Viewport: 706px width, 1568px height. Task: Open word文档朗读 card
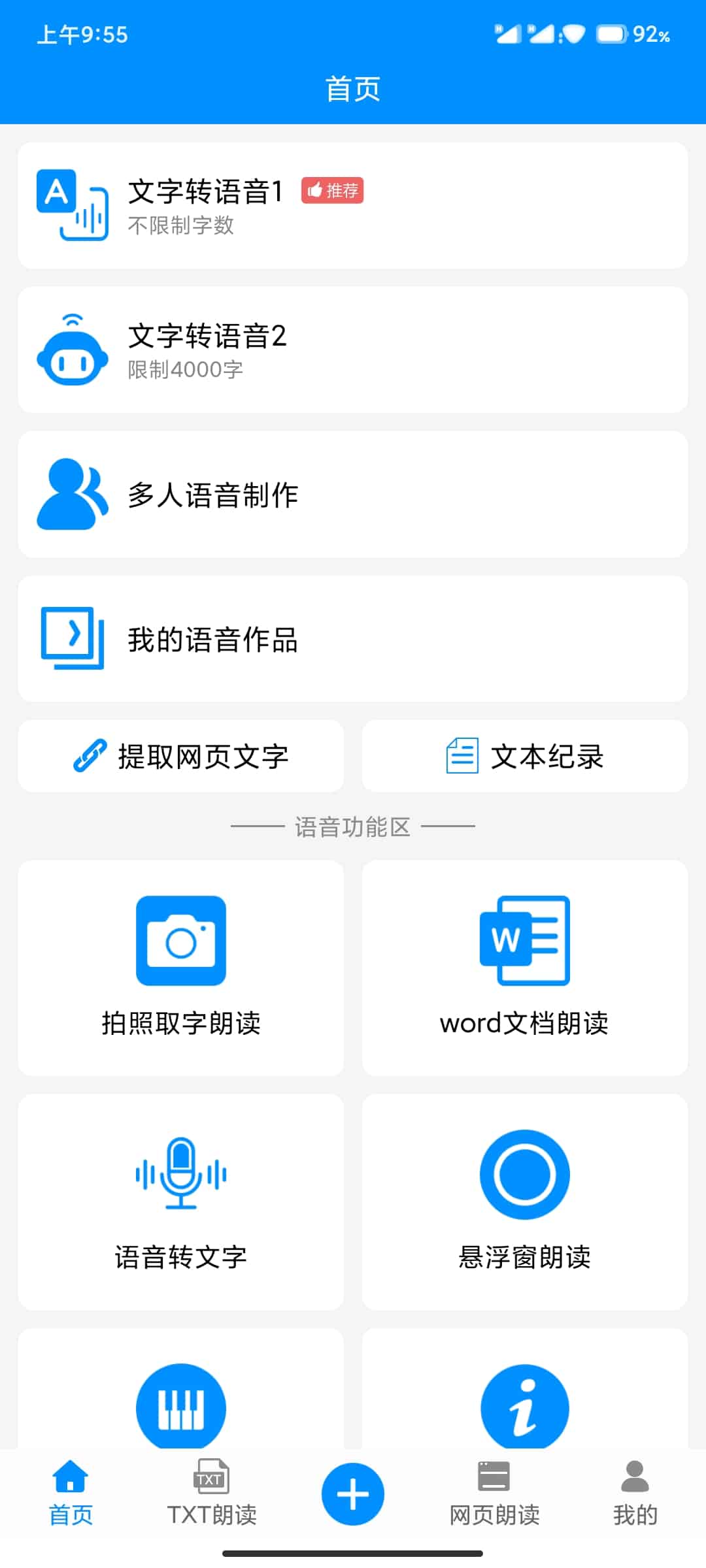click(x=525, y=968)
